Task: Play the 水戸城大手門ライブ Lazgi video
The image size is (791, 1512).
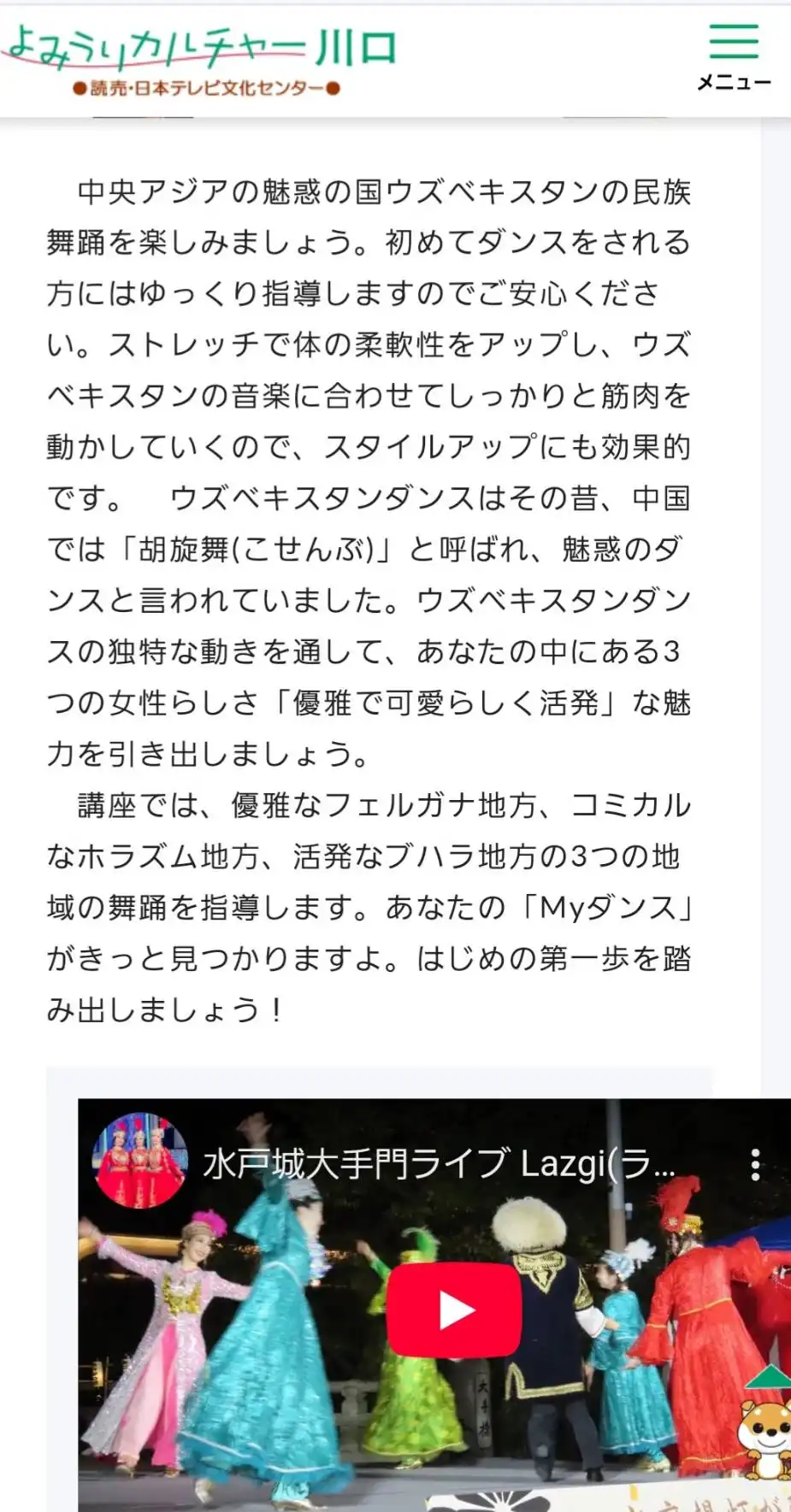Action: coord(454,1310)
